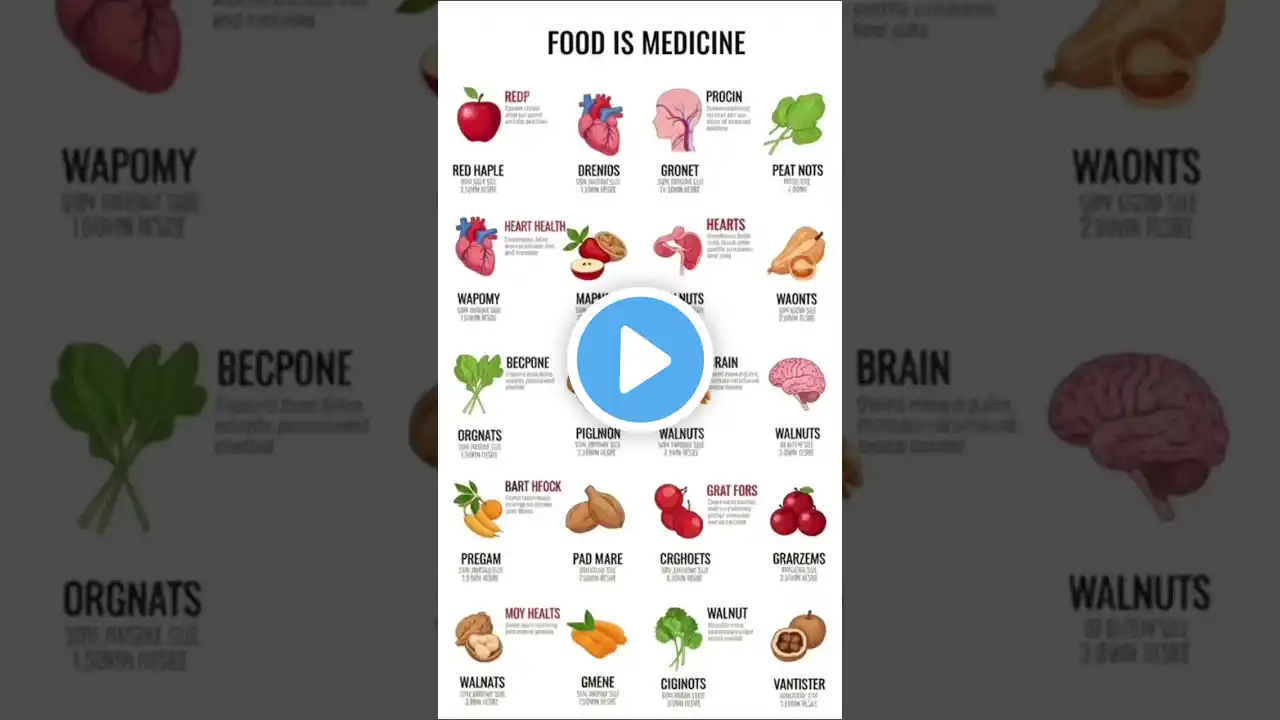Play the Food Is Medicine video
Image resolution: width=1280 pixels, height=720 pixels.
coord(640,360)
